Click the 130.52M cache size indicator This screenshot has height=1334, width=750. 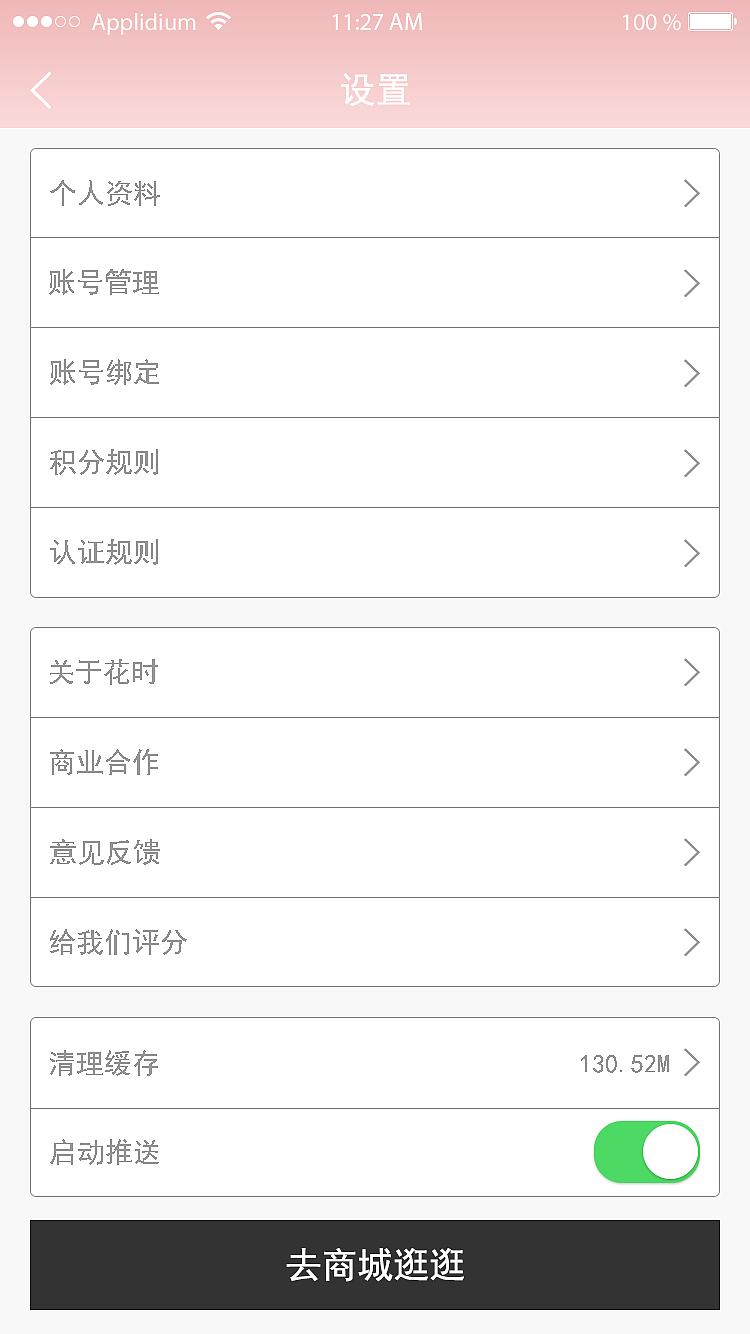[x=625, y=1063]
